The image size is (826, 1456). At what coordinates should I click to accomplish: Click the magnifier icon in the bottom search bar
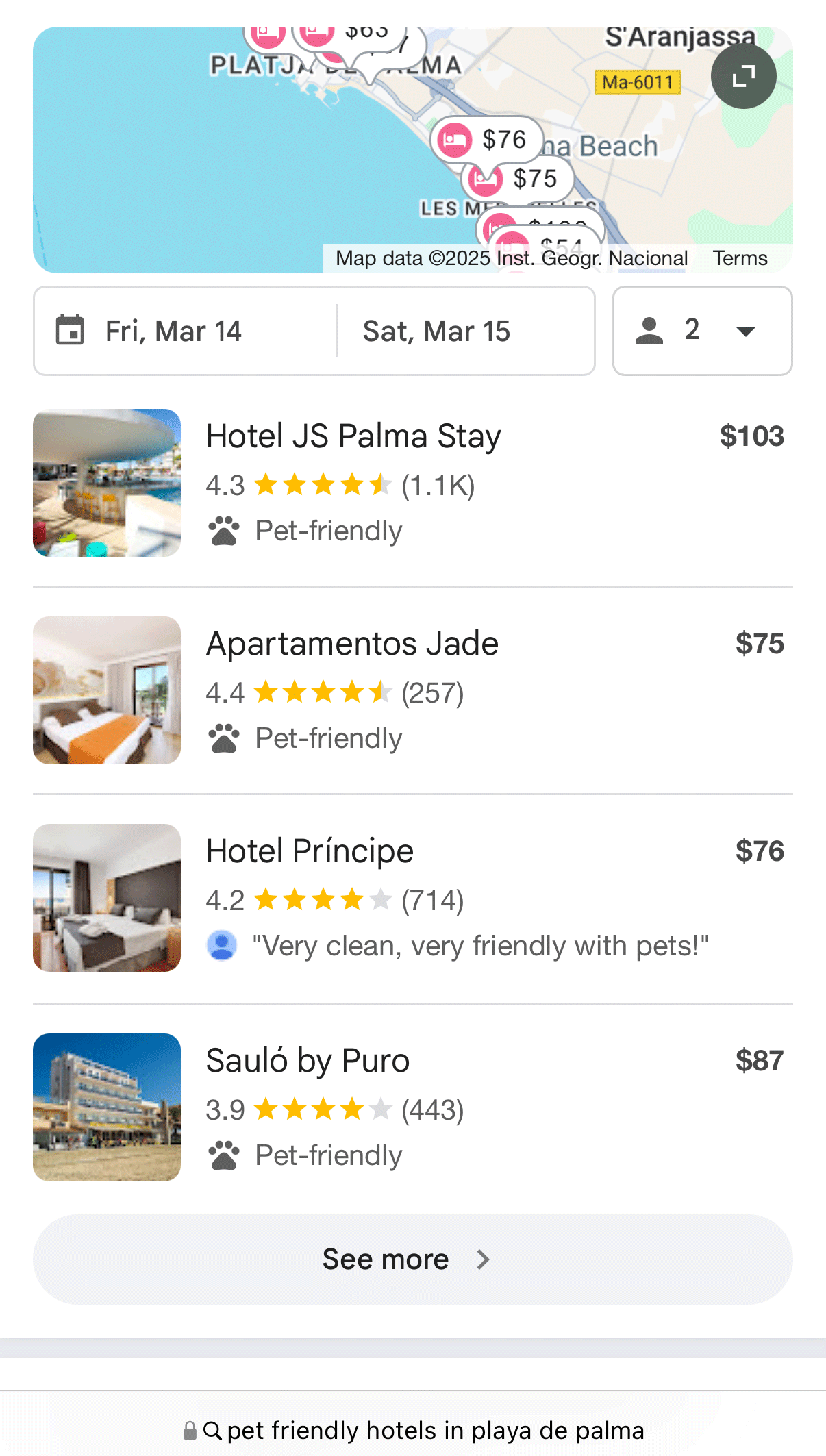(214, 1431)
